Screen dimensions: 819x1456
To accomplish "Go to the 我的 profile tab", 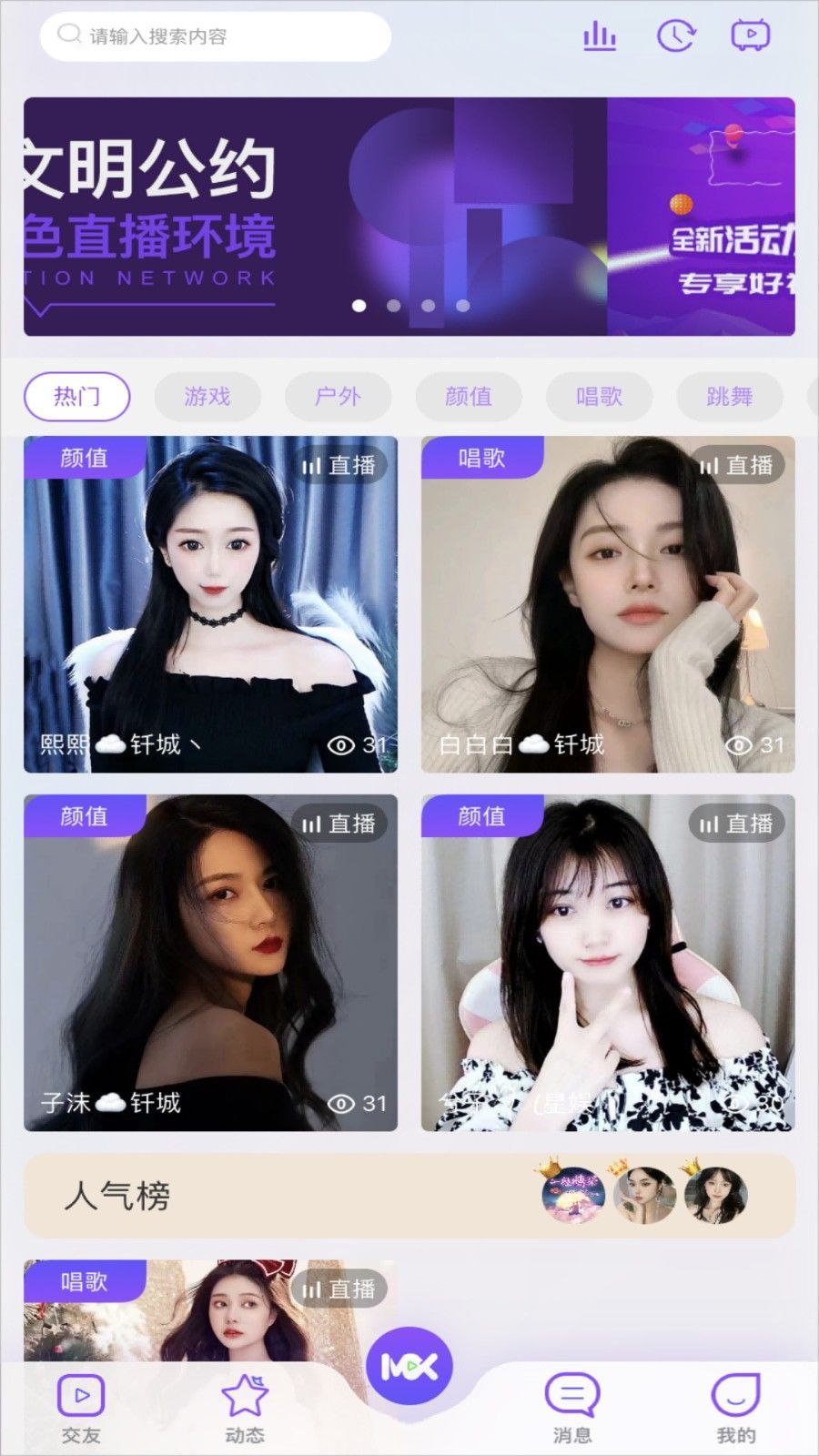I will (x=735, y=1408).
